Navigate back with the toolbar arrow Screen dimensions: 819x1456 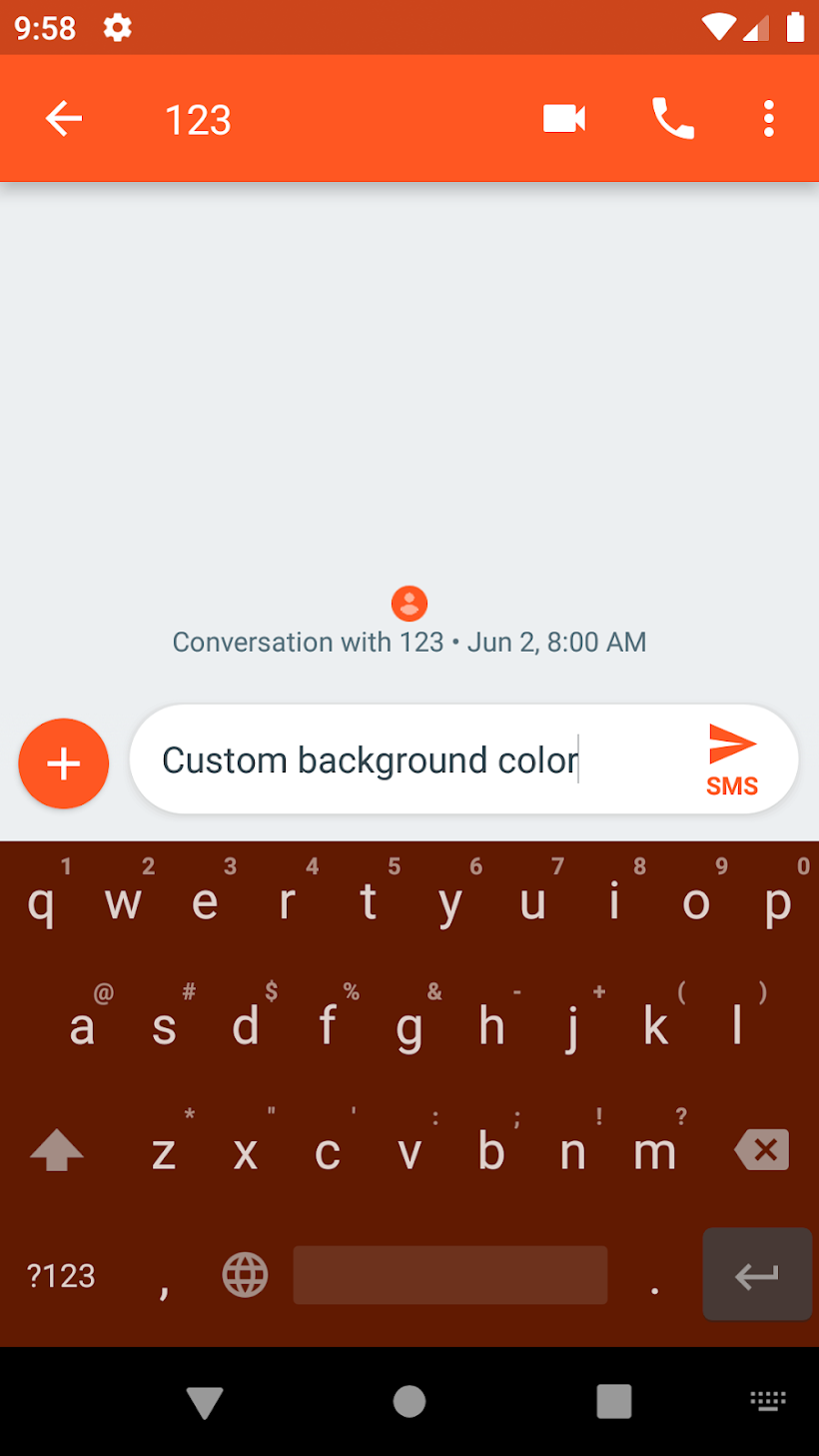coord(63,118)
